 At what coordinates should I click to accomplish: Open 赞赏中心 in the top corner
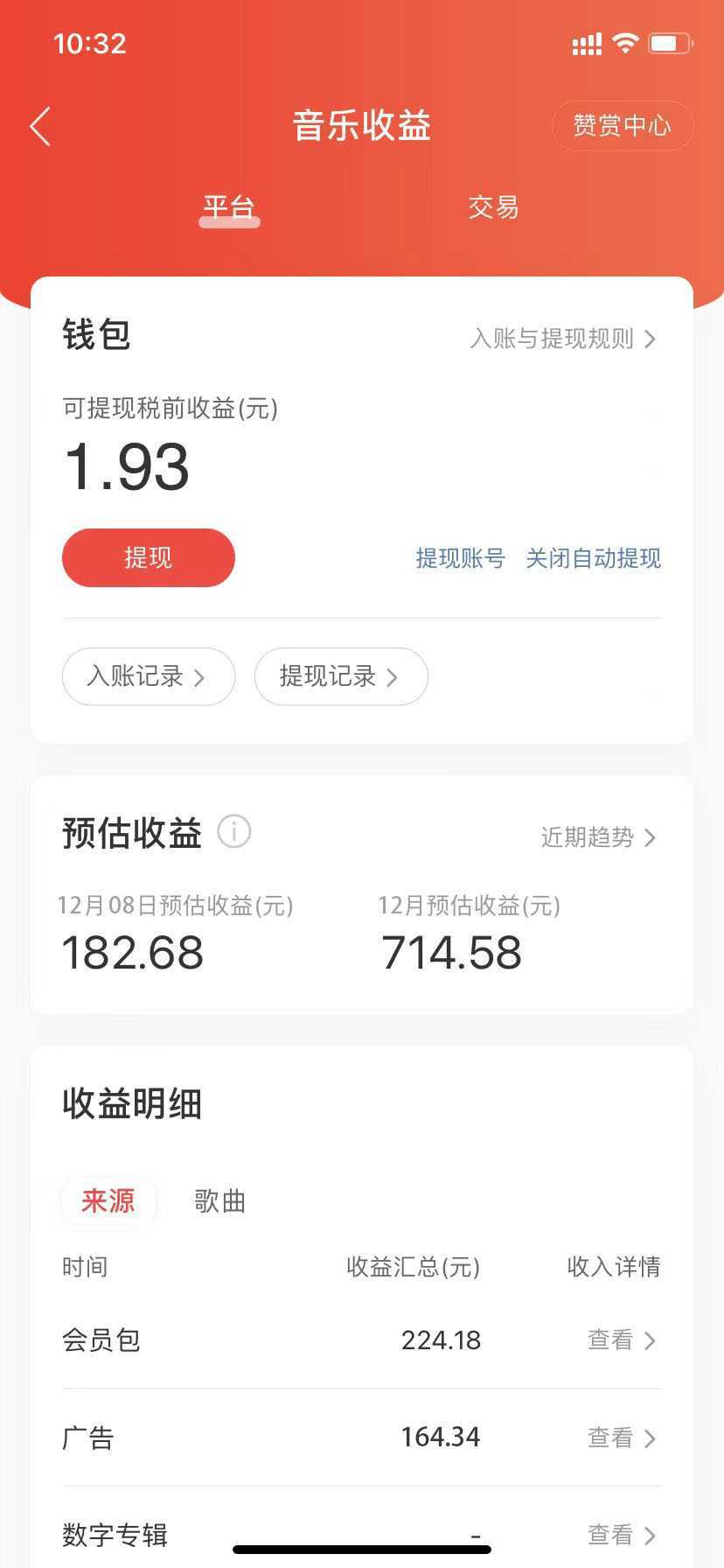pos(622,125)
